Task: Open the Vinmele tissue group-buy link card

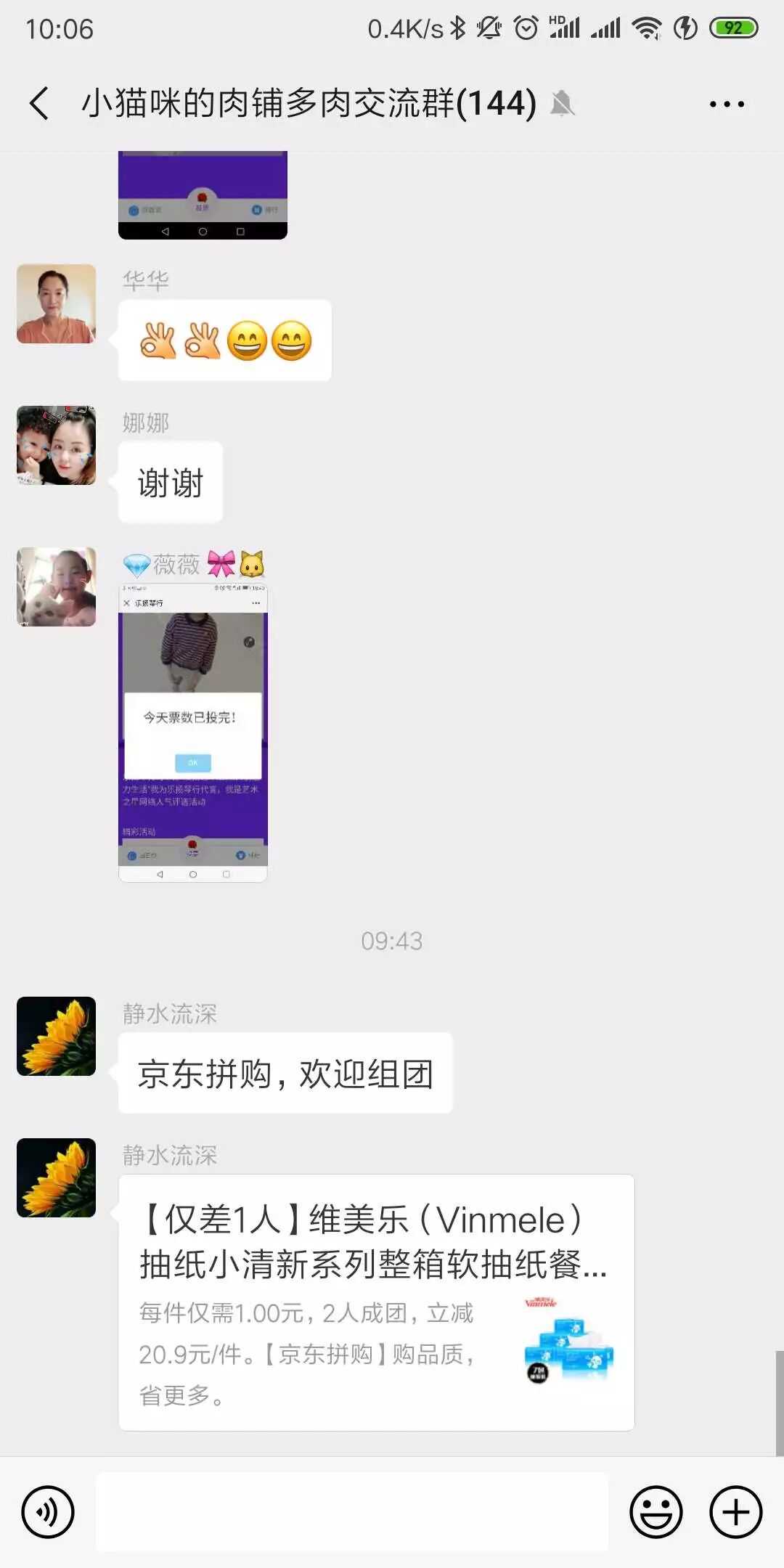Action: (376, 1302)
